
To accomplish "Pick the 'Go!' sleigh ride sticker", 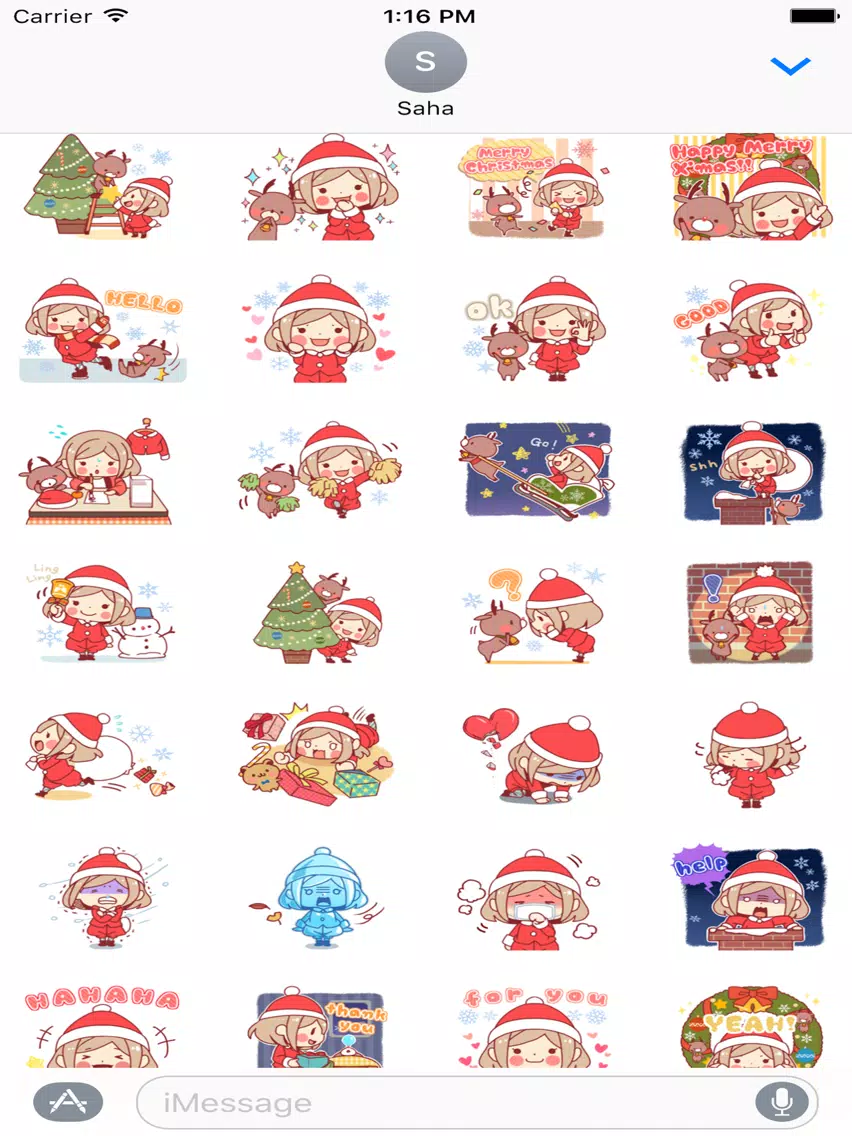I will 536,472.
